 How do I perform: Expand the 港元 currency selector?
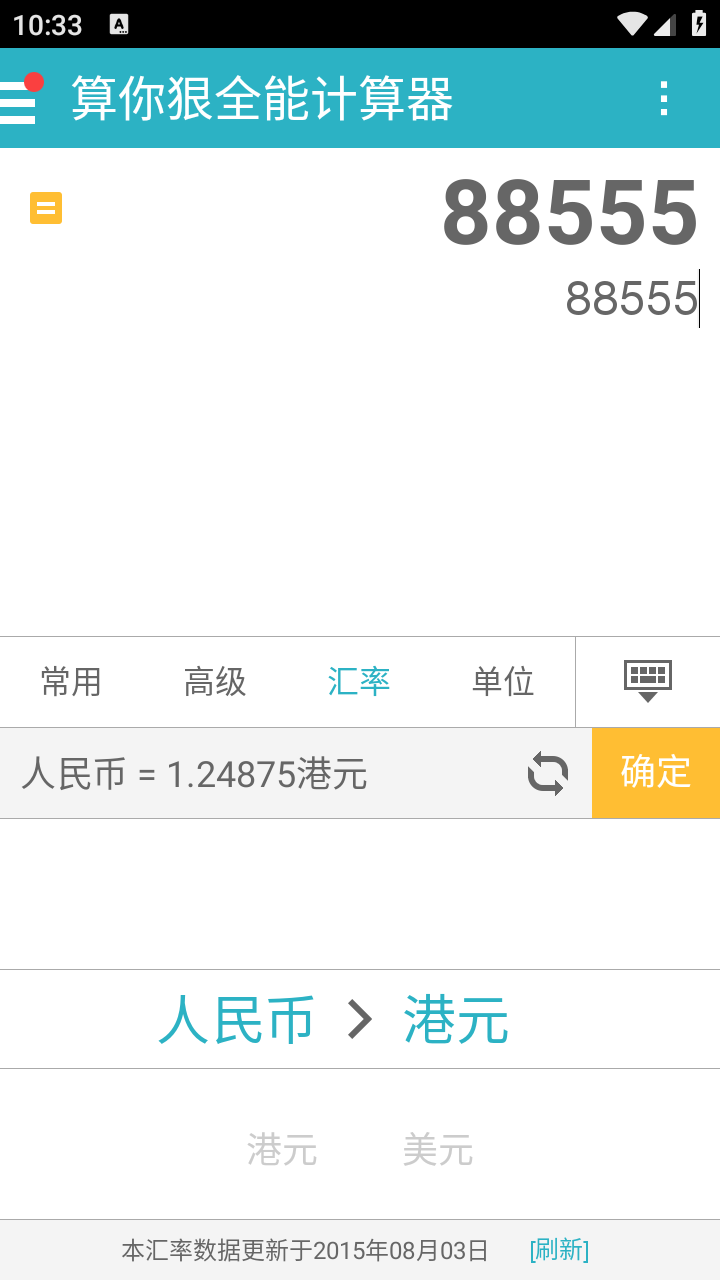click(457, 1018)
